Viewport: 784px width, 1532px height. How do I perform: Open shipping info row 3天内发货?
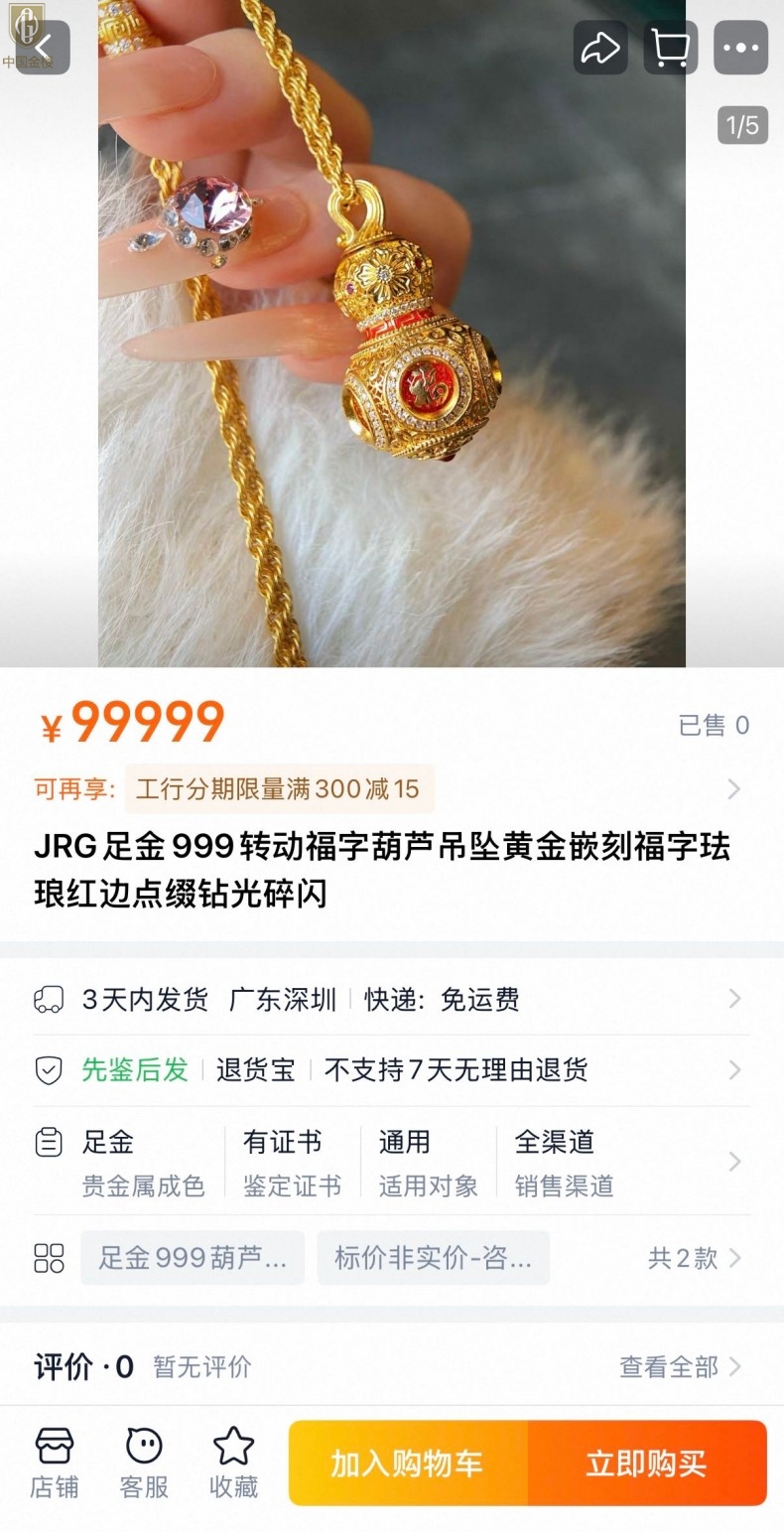click(x=391, y=999)
